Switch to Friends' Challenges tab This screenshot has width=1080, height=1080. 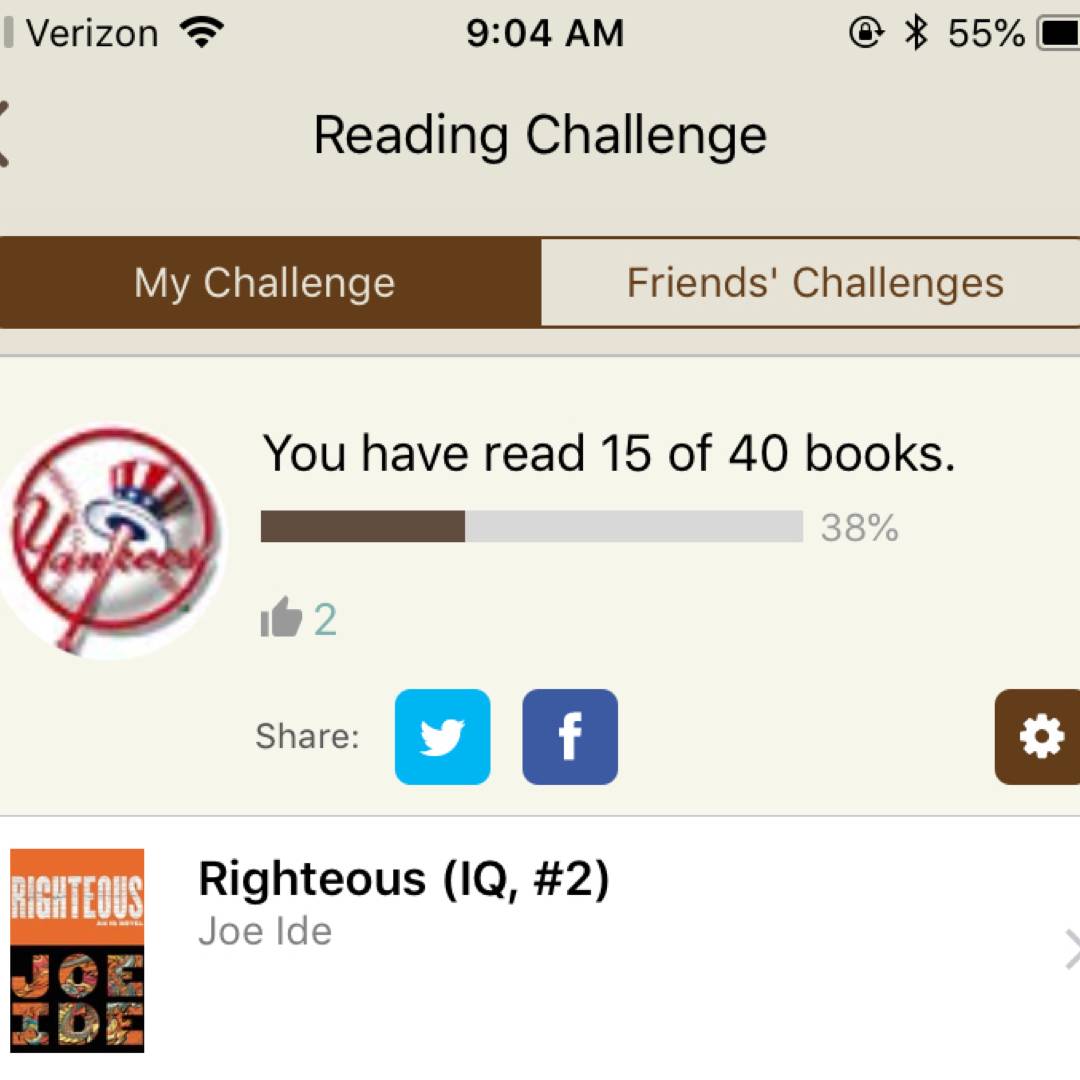pos(814,283)
